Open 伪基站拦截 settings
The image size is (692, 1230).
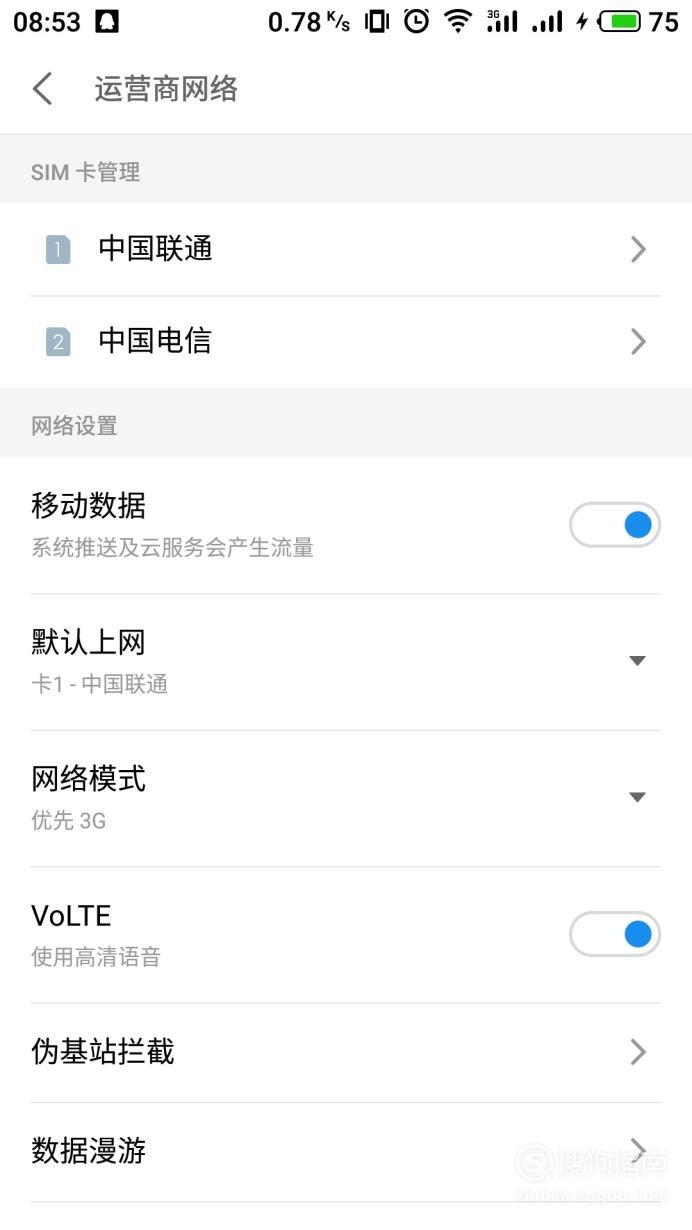346,1052
